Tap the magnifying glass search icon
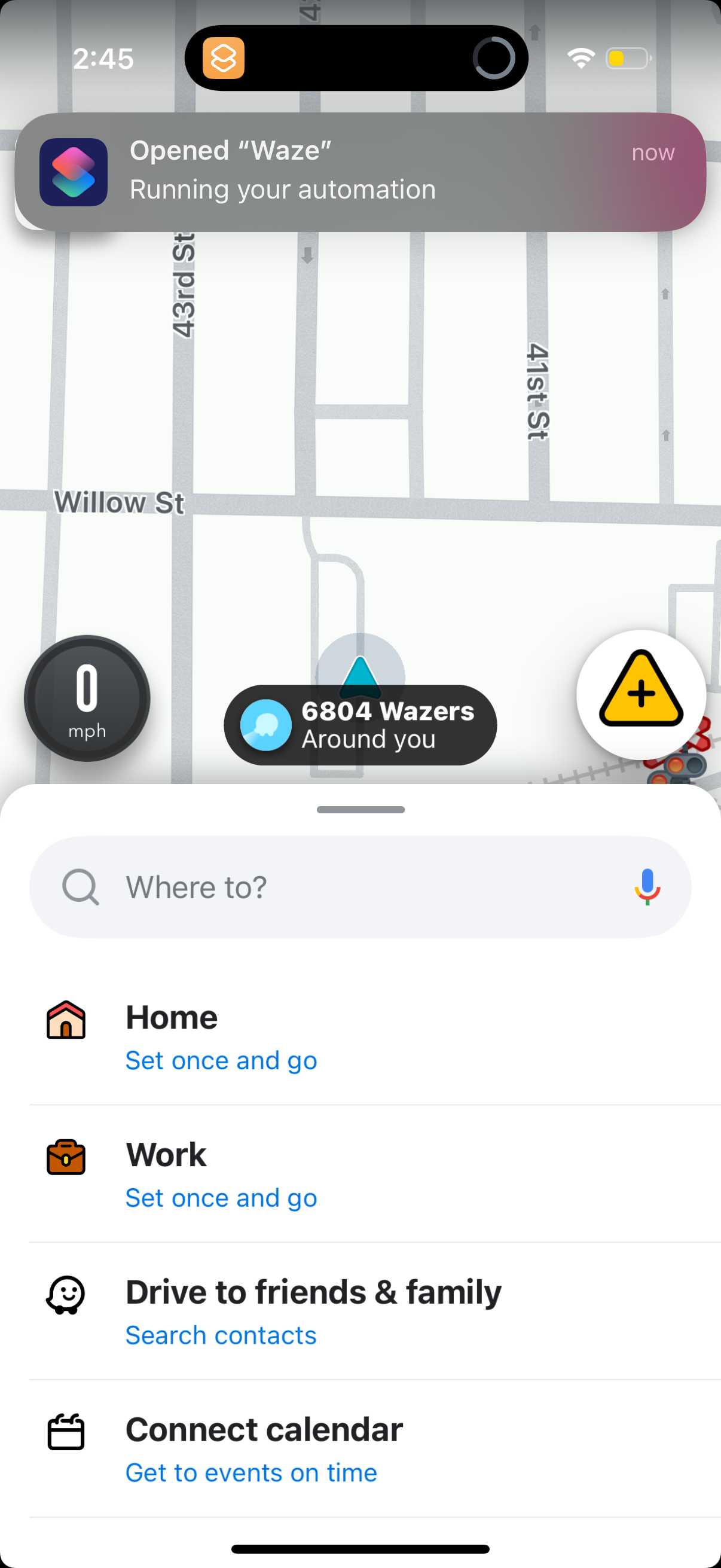This screenshot has width=721, height=1568. pyautogui.click(x=81, y=887)
